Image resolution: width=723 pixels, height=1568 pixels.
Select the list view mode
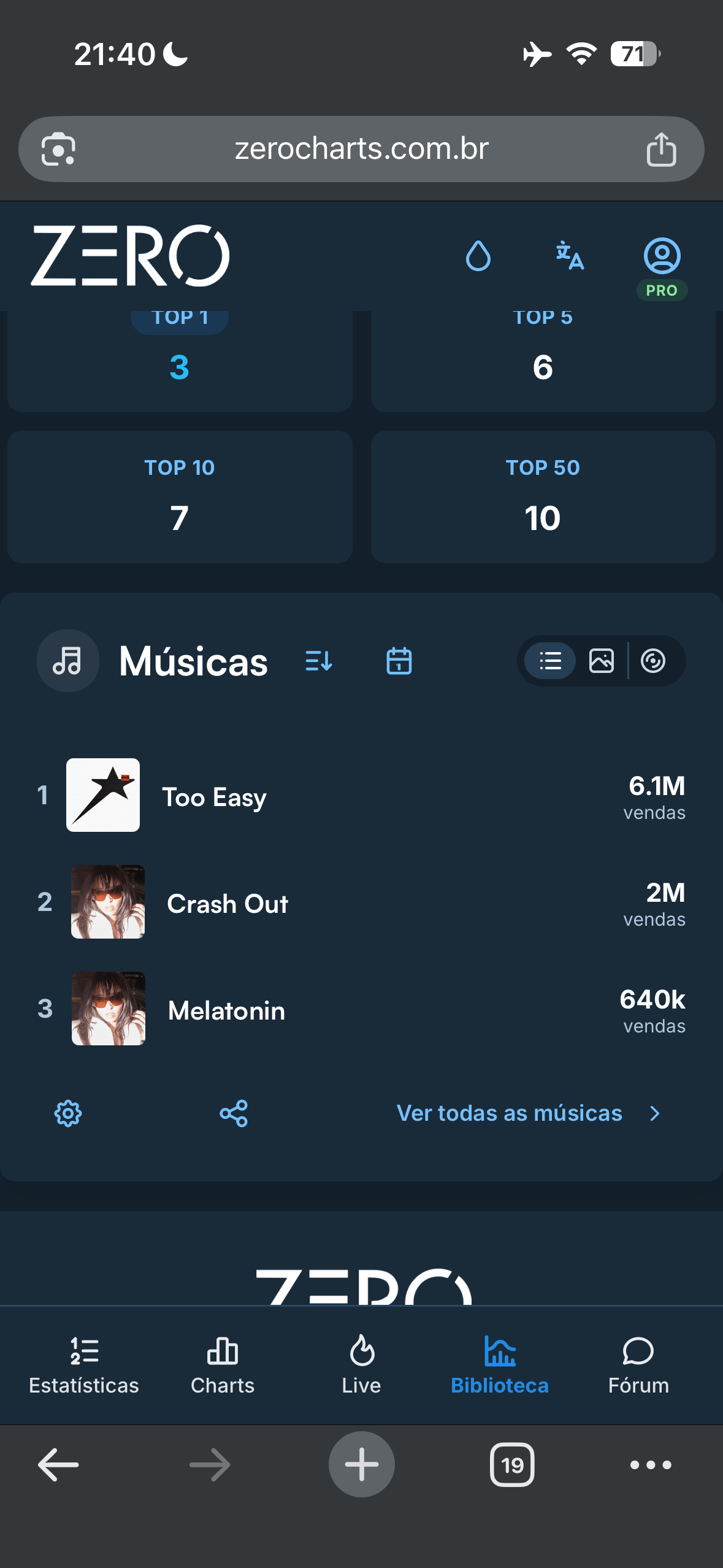pyautogui.click(x=551, y=661)
